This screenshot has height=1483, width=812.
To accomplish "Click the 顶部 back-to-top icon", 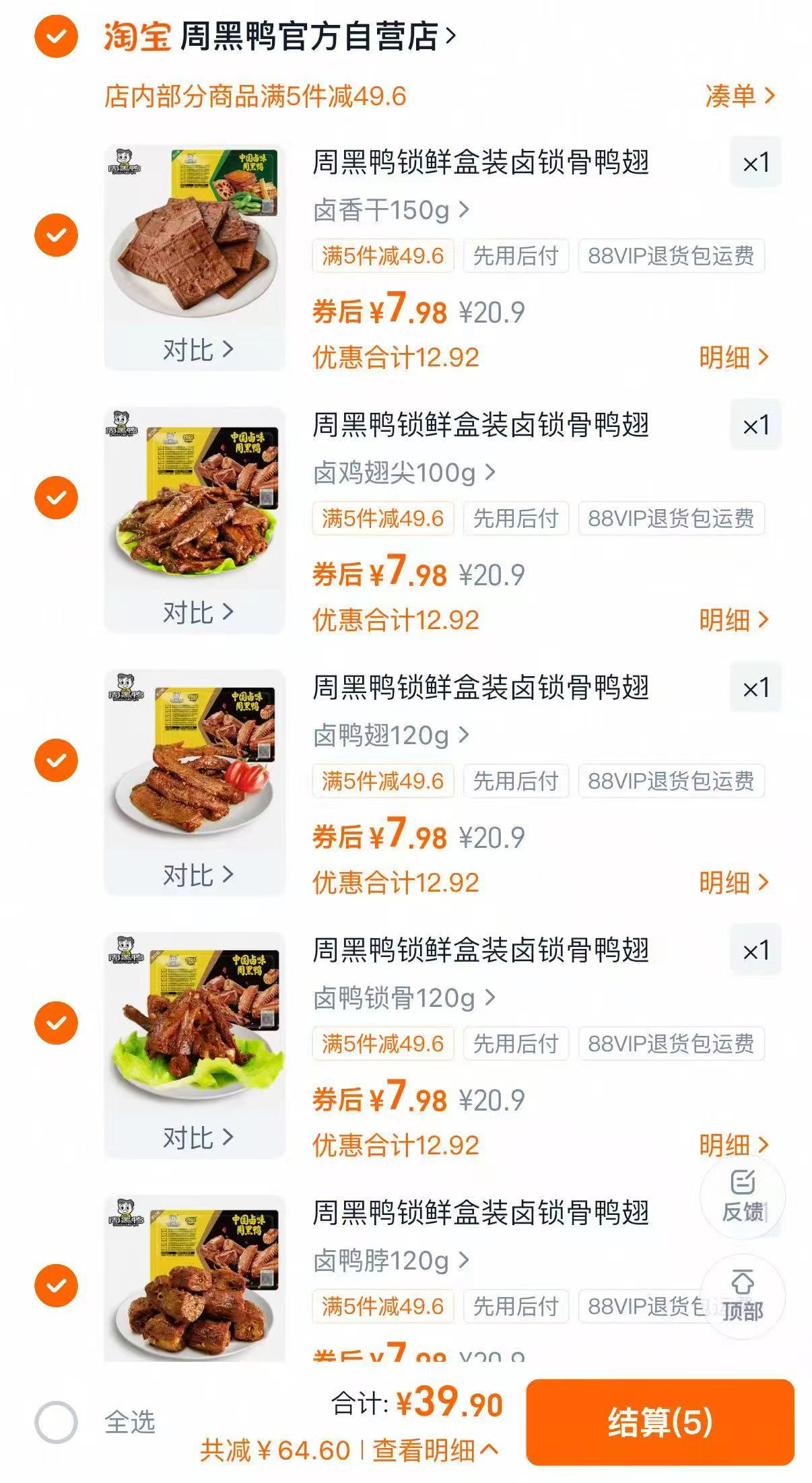I will [742, 1296].
